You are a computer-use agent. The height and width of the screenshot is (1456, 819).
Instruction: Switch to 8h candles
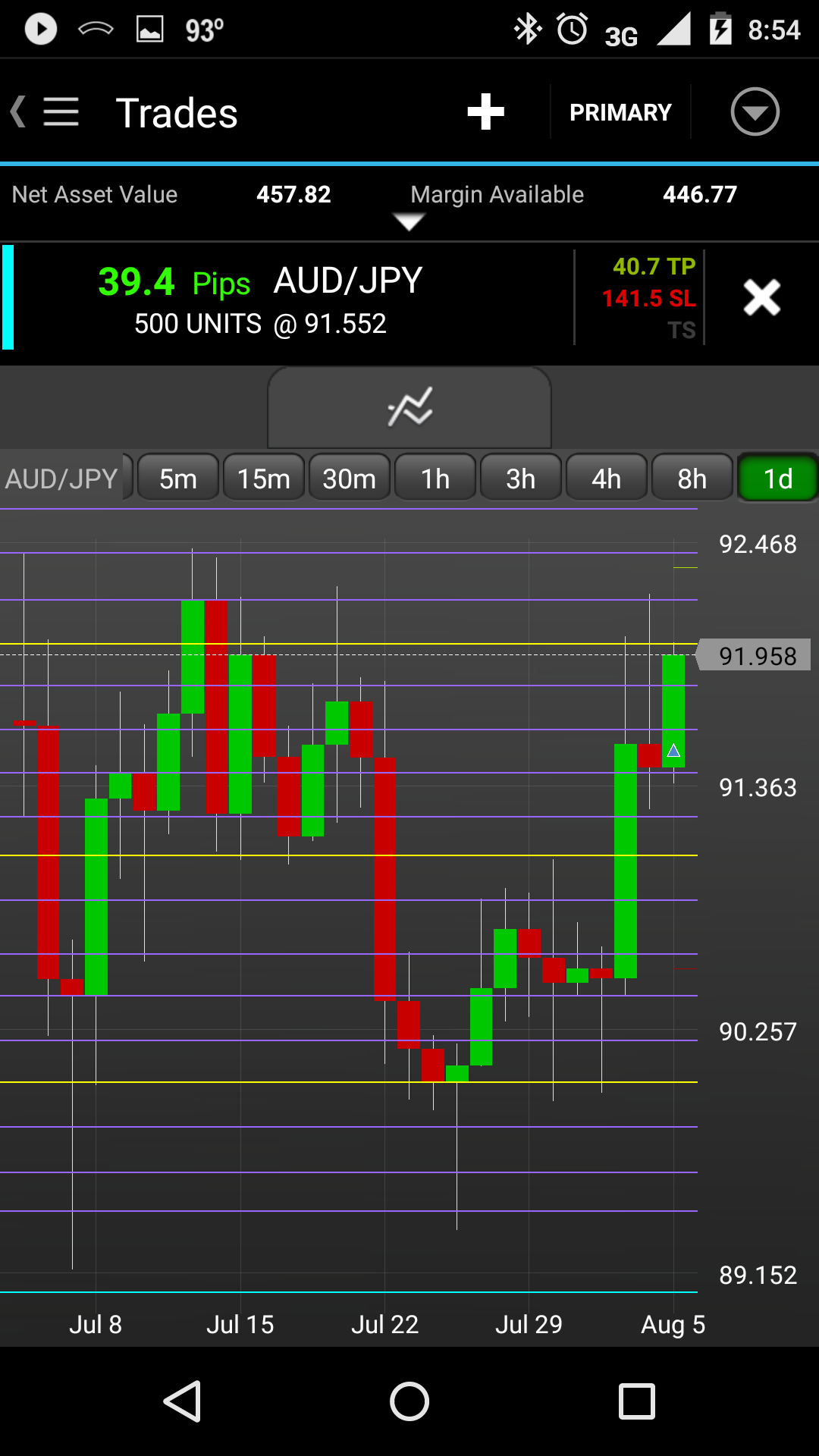[x=692, y=479]
